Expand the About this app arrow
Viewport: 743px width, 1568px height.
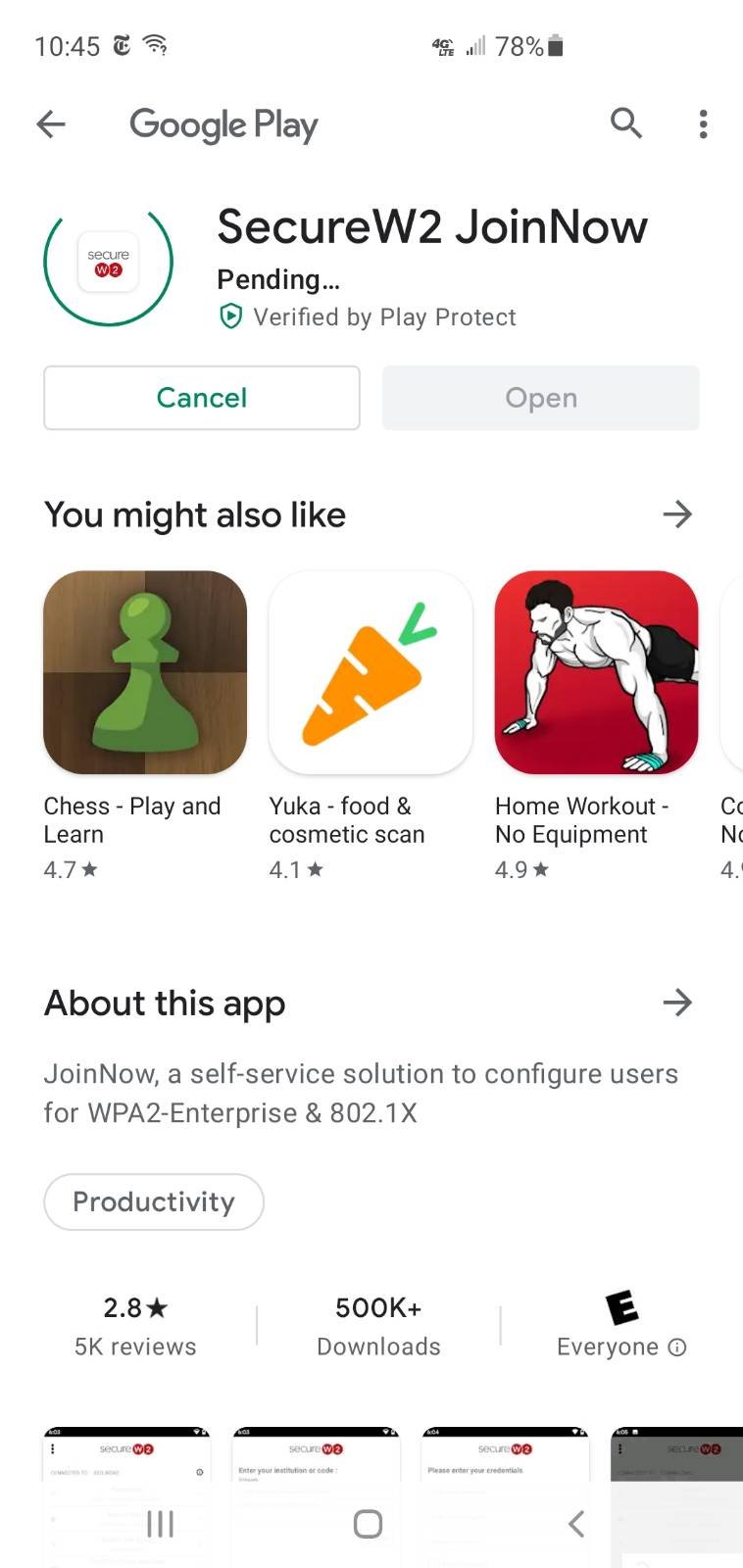tap(677, 1003)
